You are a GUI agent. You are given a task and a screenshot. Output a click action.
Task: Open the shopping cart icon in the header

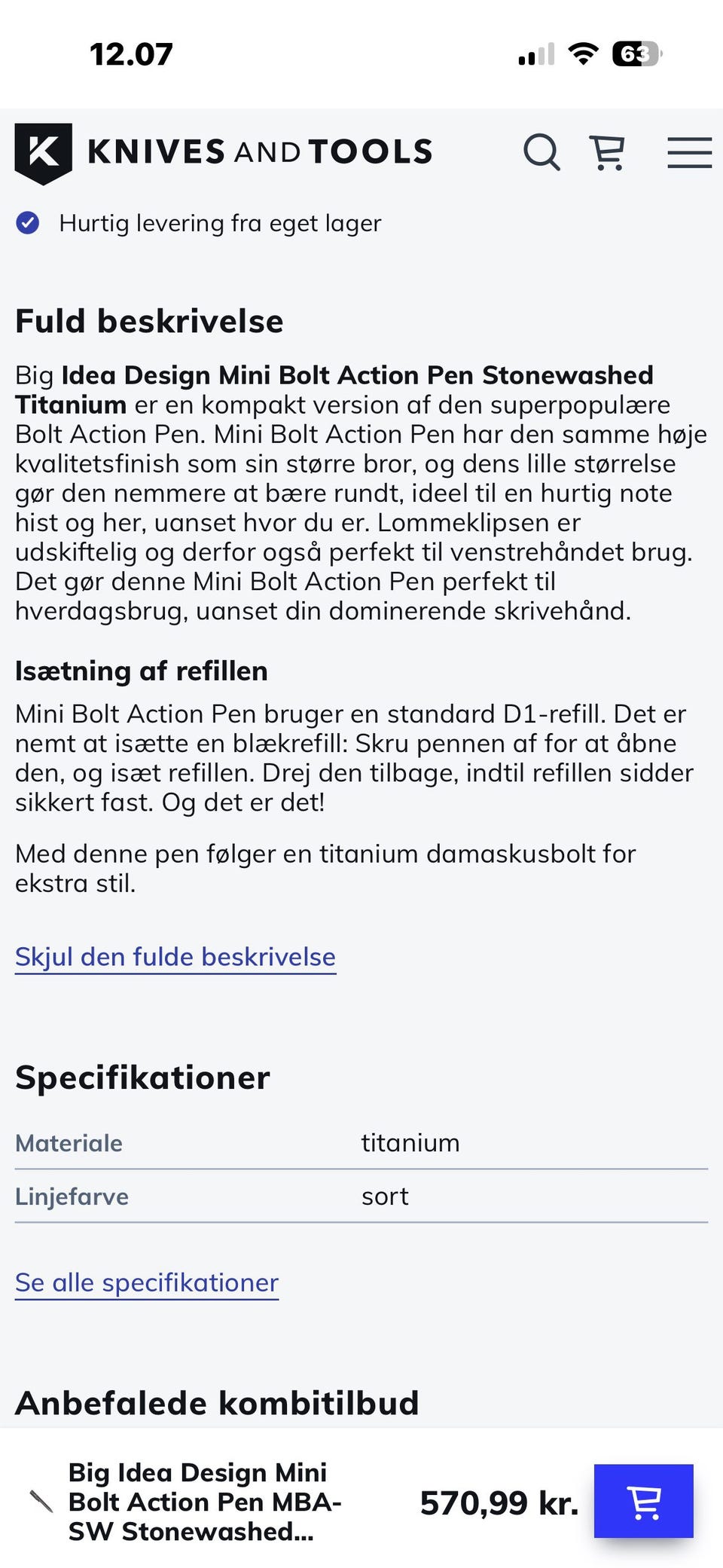(607, 153)
